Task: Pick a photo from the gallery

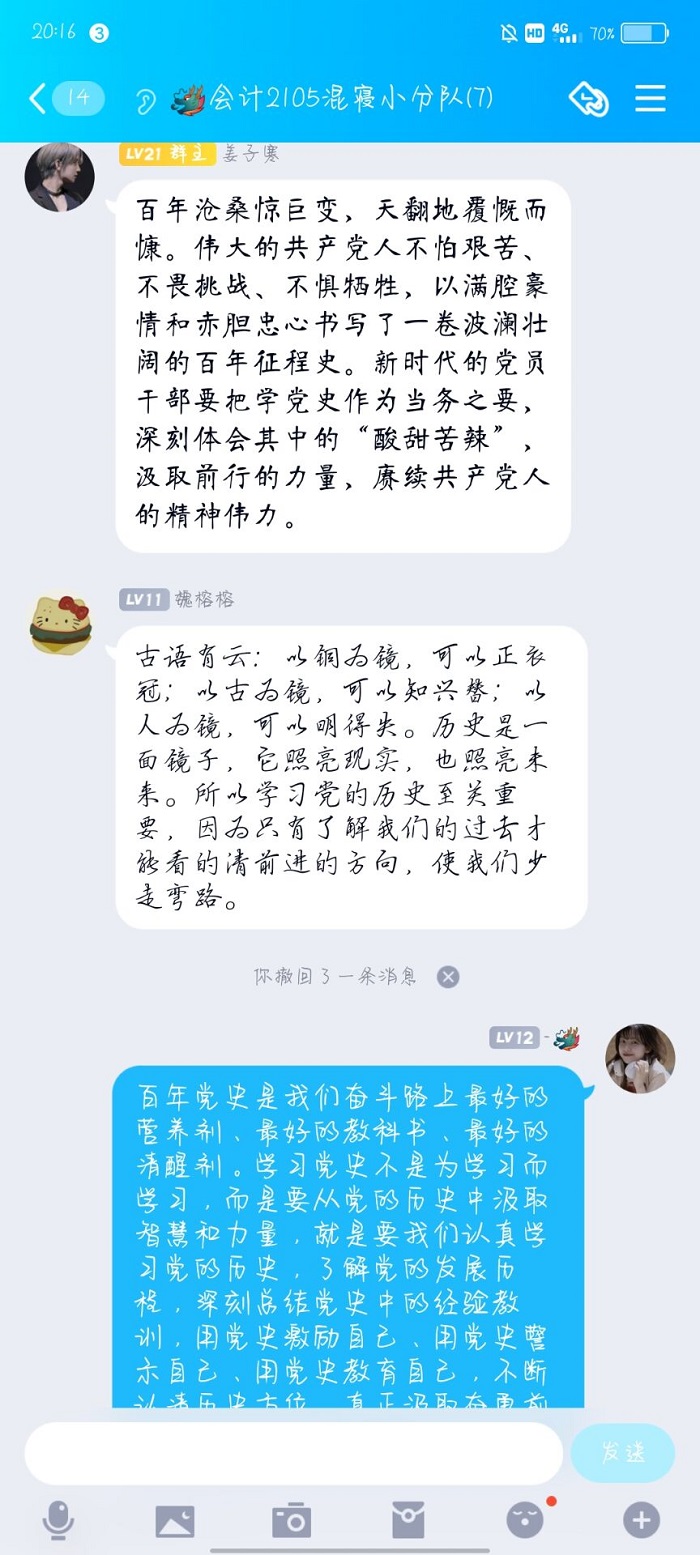Action: [175, 1520]
